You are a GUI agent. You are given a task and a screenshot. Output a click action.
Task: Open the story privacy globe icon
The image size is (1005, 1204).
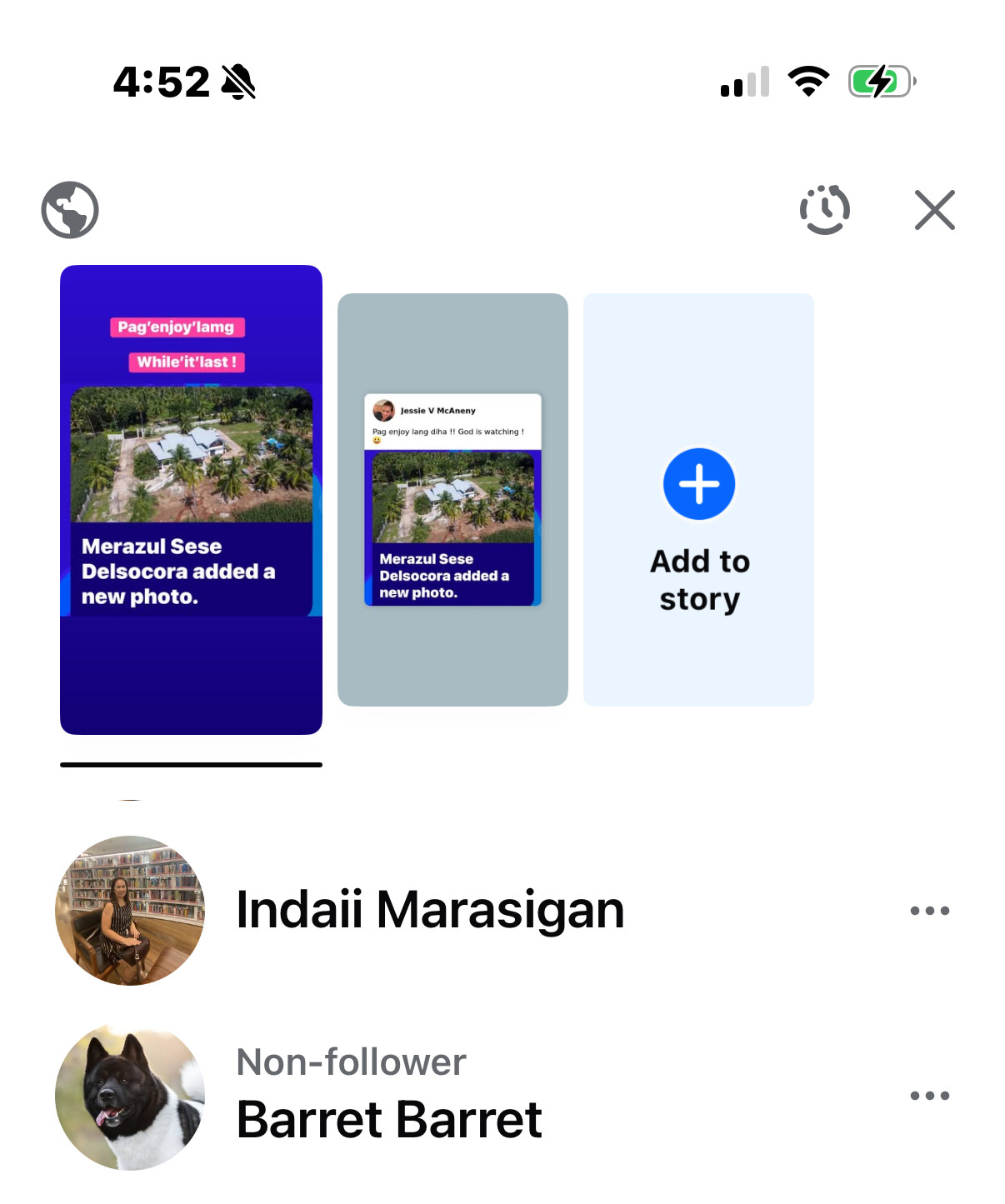pyautogui.click(x=70, y=210)
